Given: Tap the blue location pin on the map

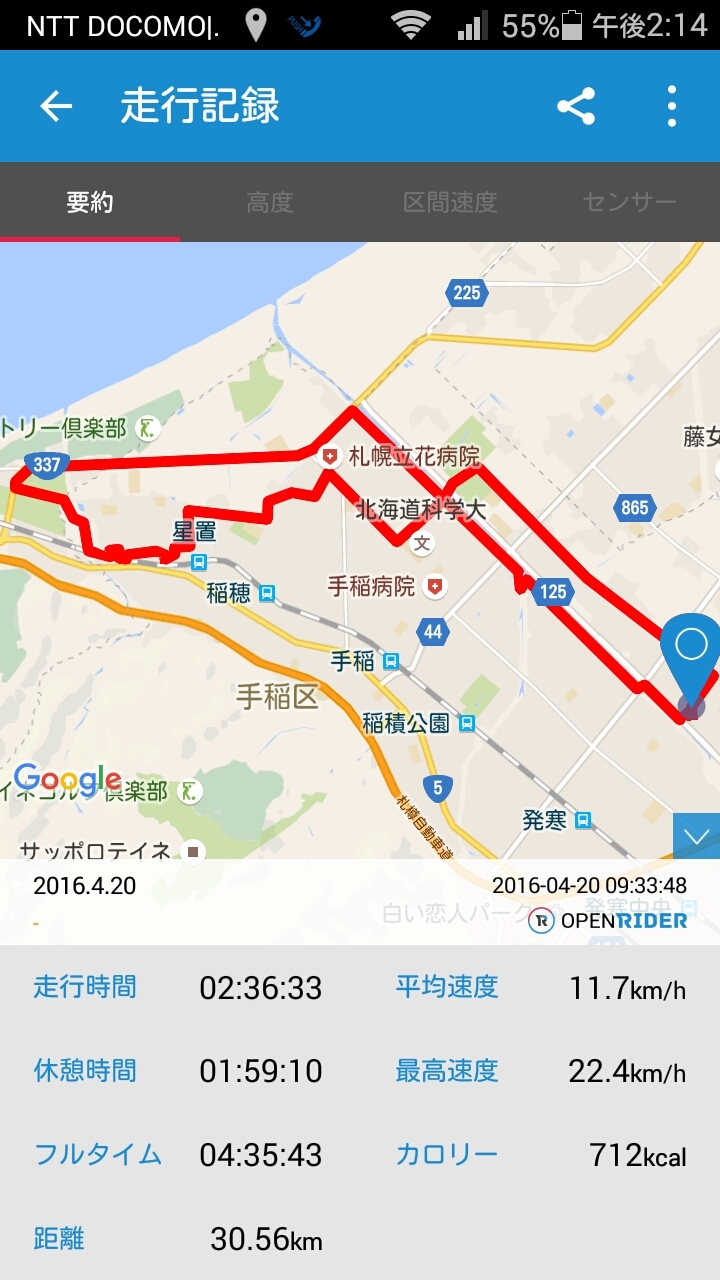Looking at the screenshot, I should point(691,648).
